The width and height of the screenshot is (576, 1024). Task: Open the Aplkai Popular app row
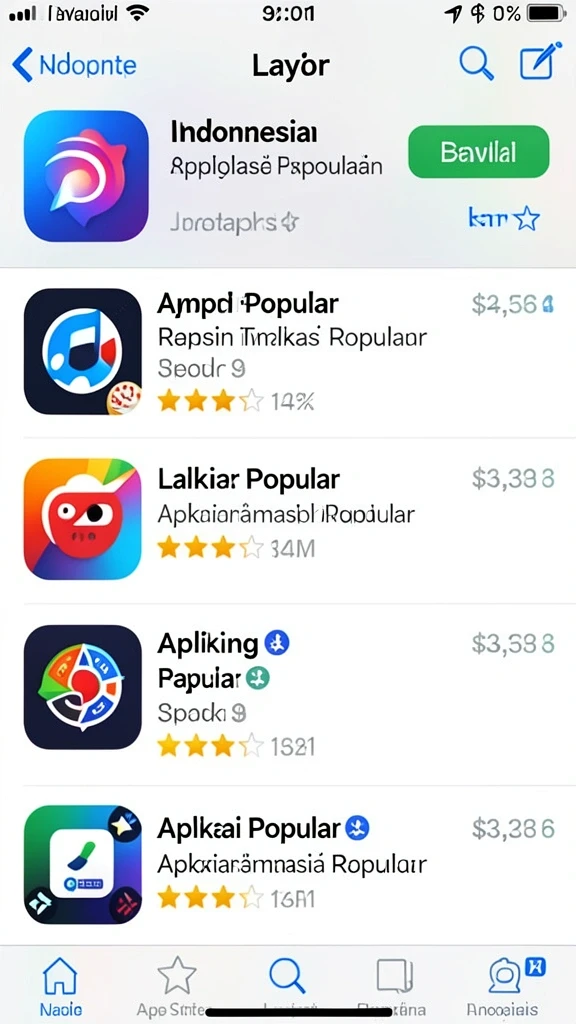(x=288, y=863)
